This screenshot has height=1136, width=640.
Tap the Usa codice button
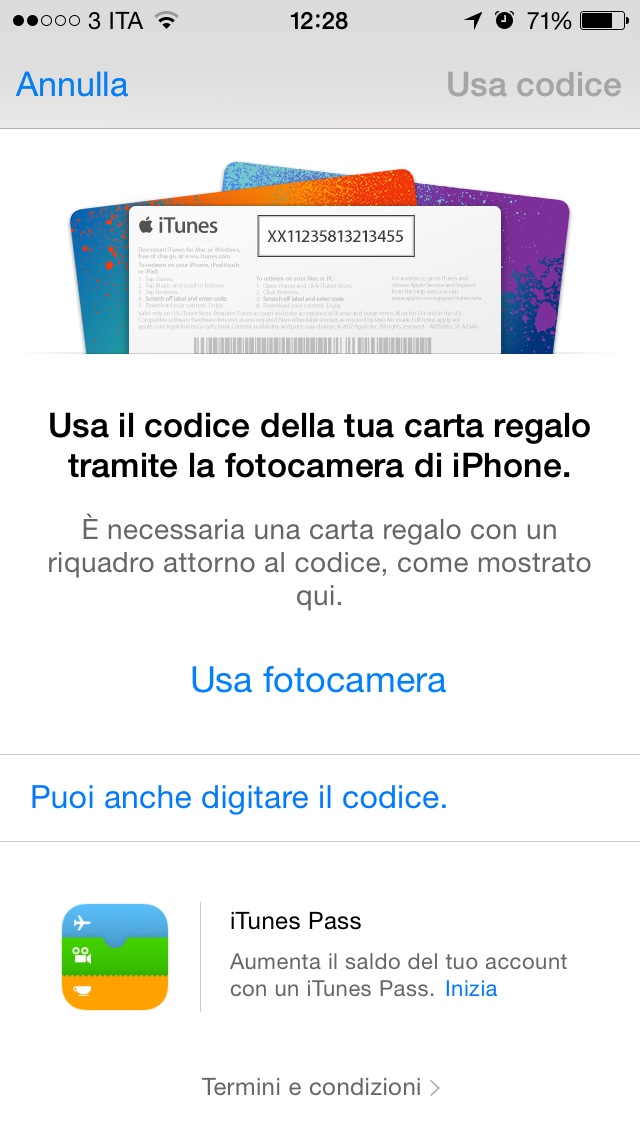click(x=534, y=84)
